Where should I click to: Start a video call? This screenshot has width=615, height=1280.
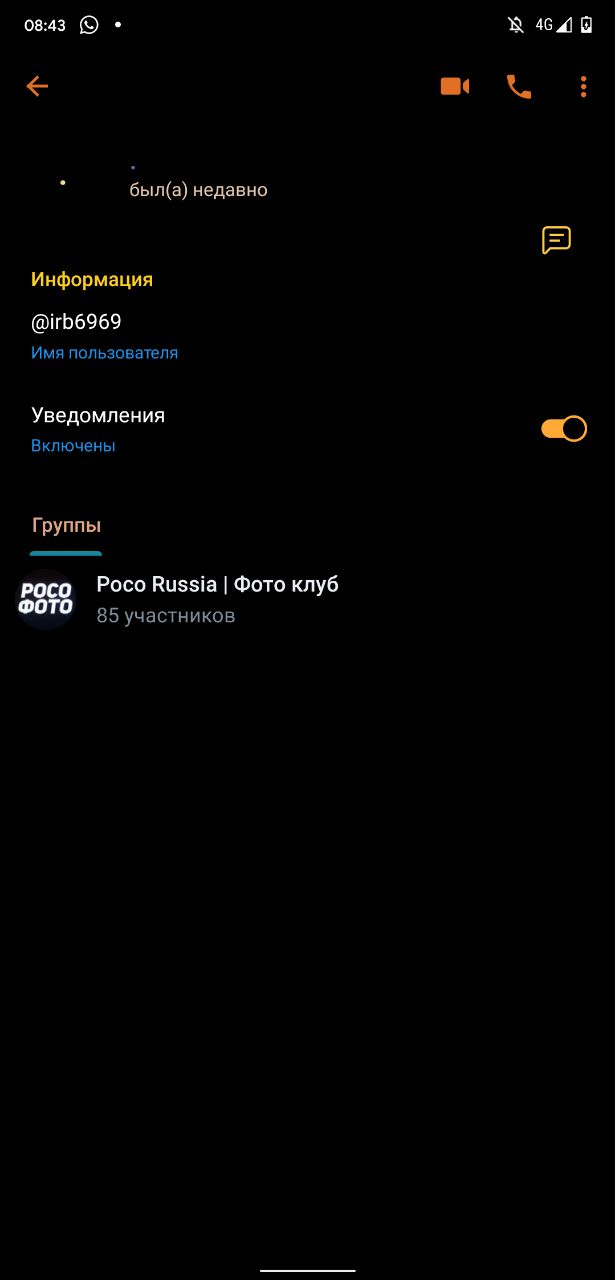pos(455,87)
